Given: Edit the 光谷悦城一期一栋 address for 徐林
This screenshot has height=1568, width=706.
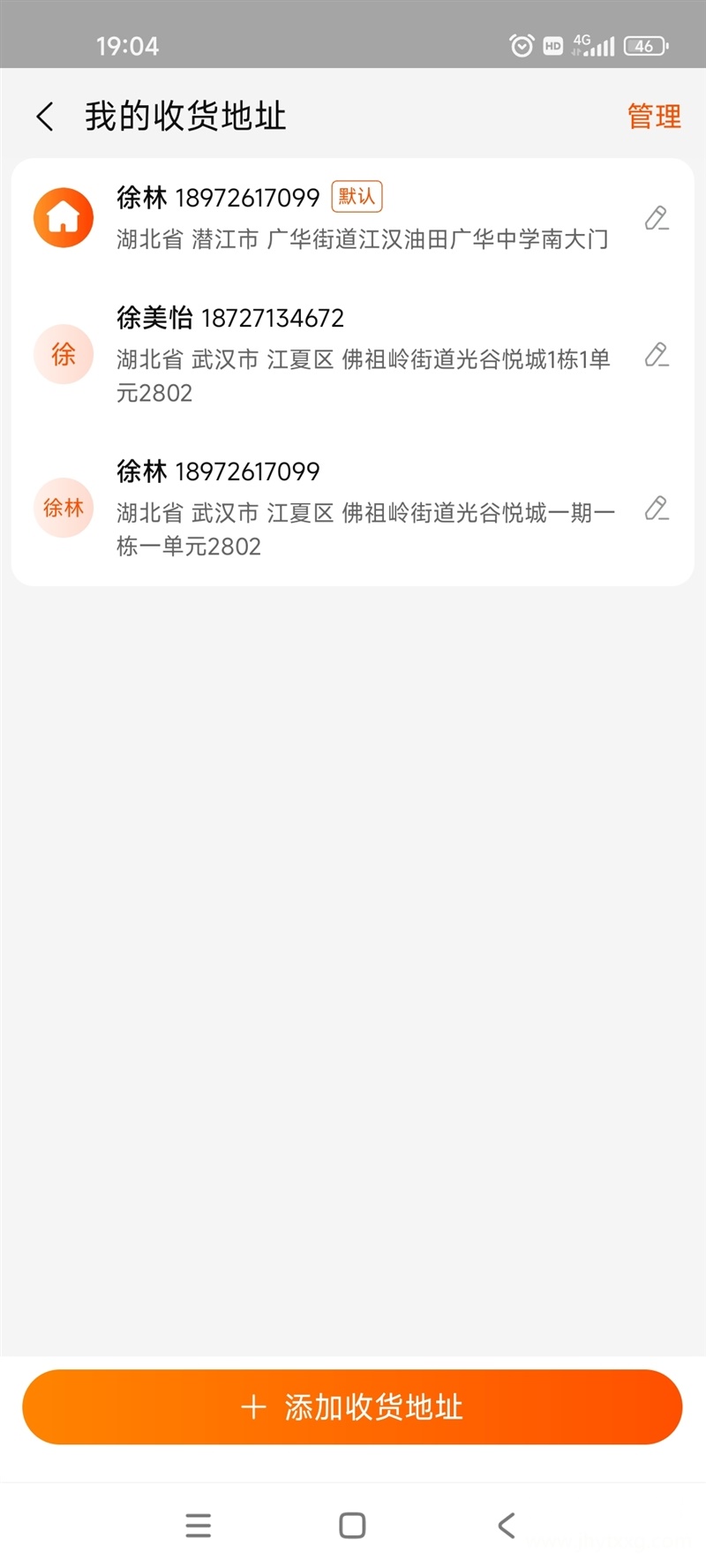Looking at the screenshot, I should [656, 509].
